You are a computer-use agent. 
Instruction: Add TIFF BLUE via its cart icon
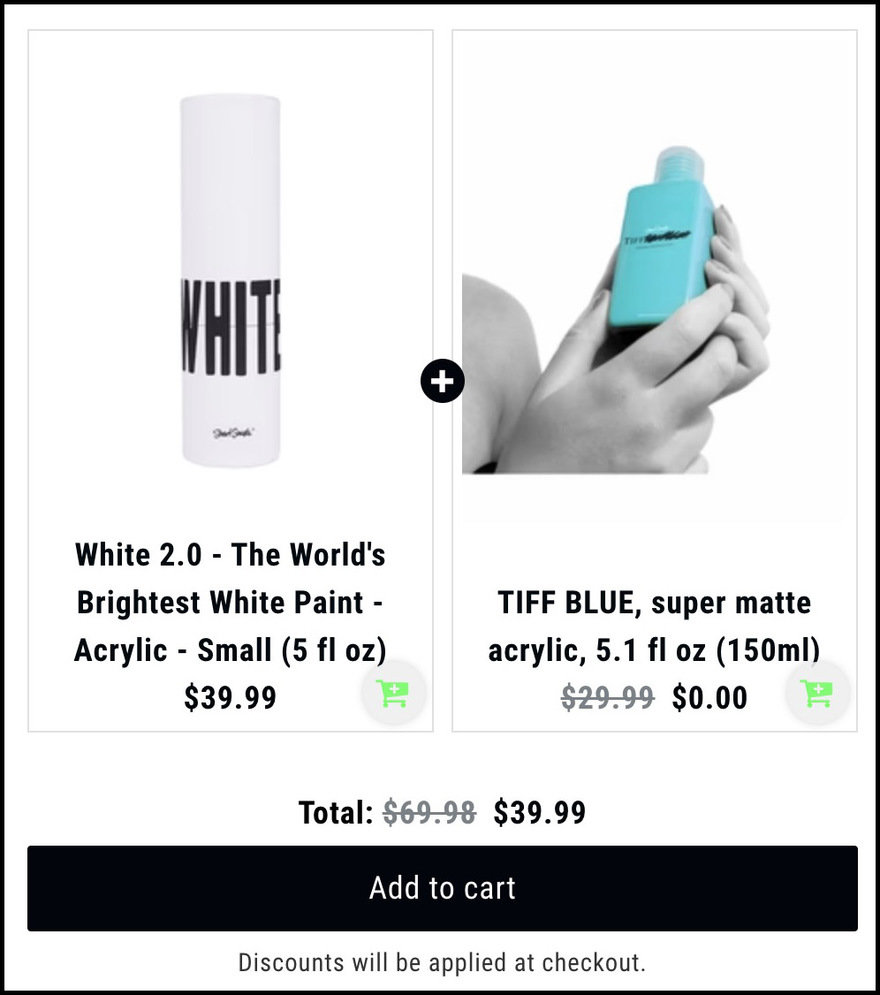[x=818, y=692]
